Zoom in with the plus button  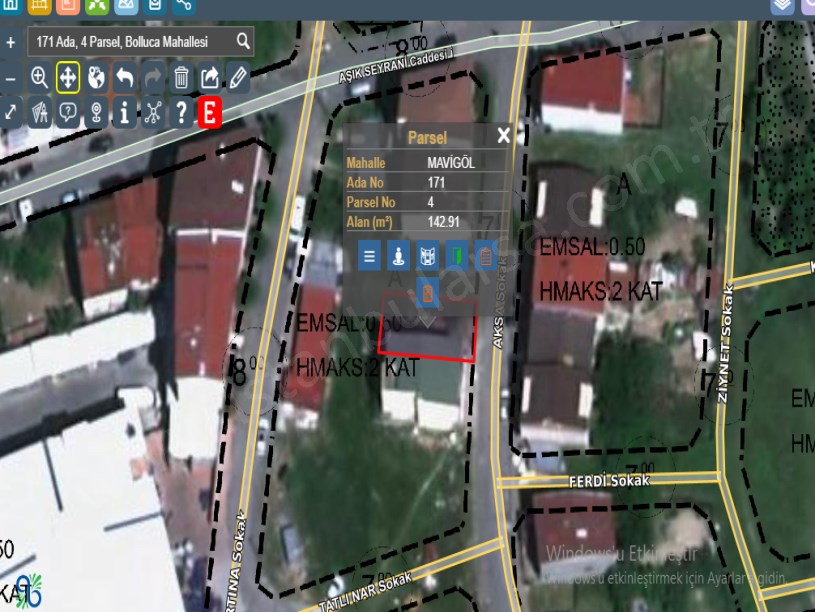[x=10, y=43]
